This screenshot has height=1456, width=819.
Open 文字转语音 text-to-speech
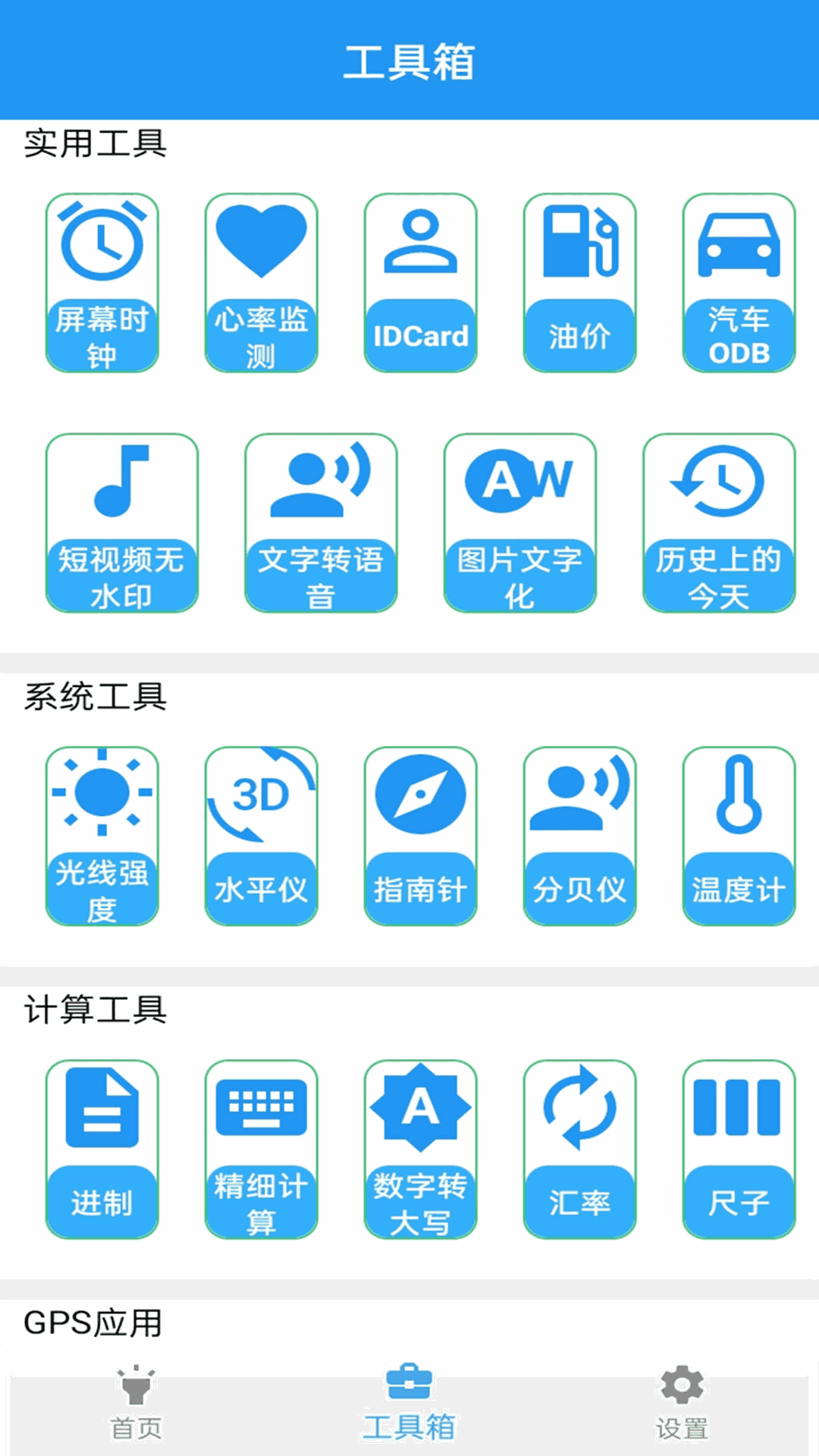pos(321,522)
